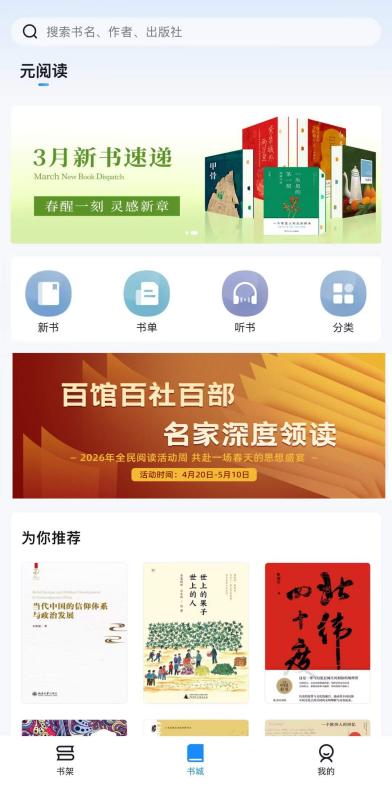Screen dimensions: 392x810
Task: Tap the search box for books and authors
Action: click(x=196, y=32)
